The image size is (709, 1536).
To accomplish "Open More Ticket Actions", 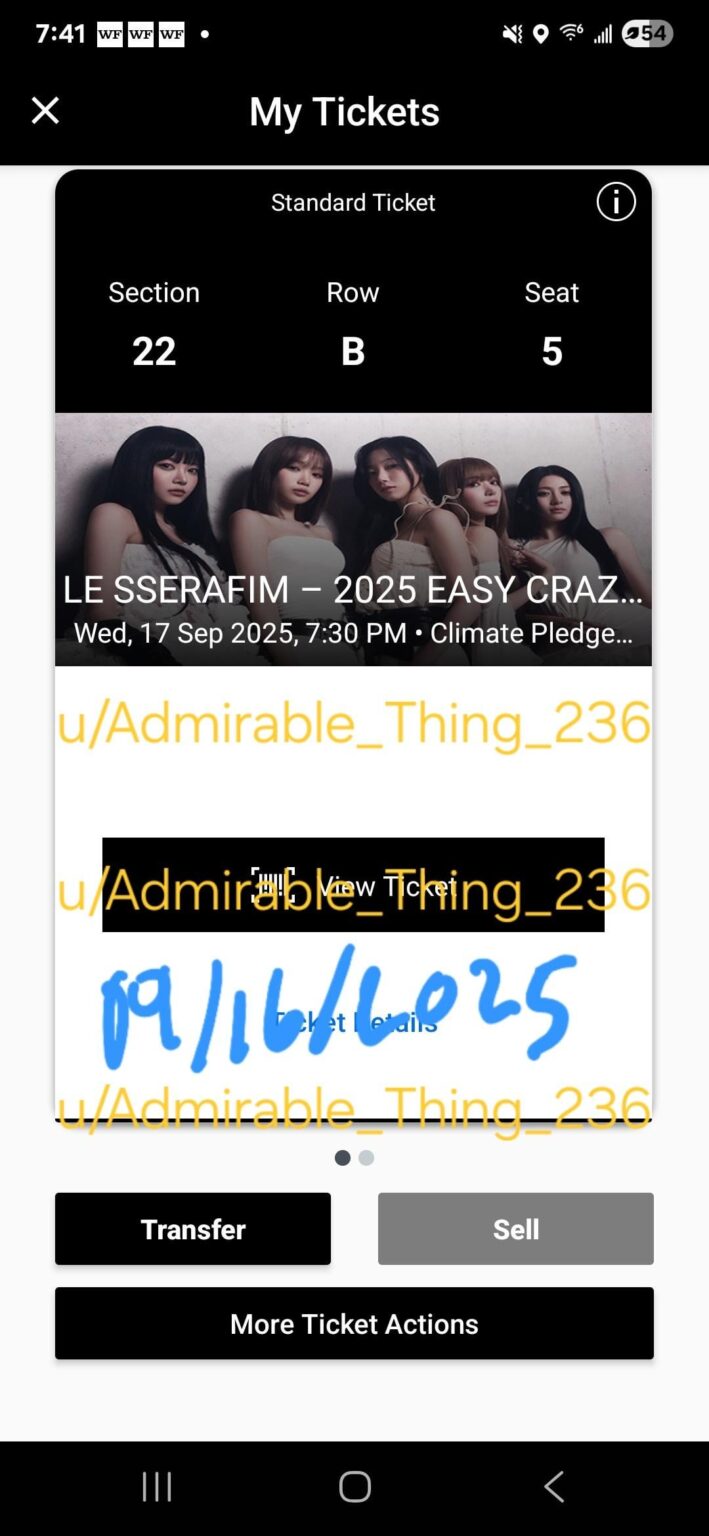I will click(x=354, y=1324).
